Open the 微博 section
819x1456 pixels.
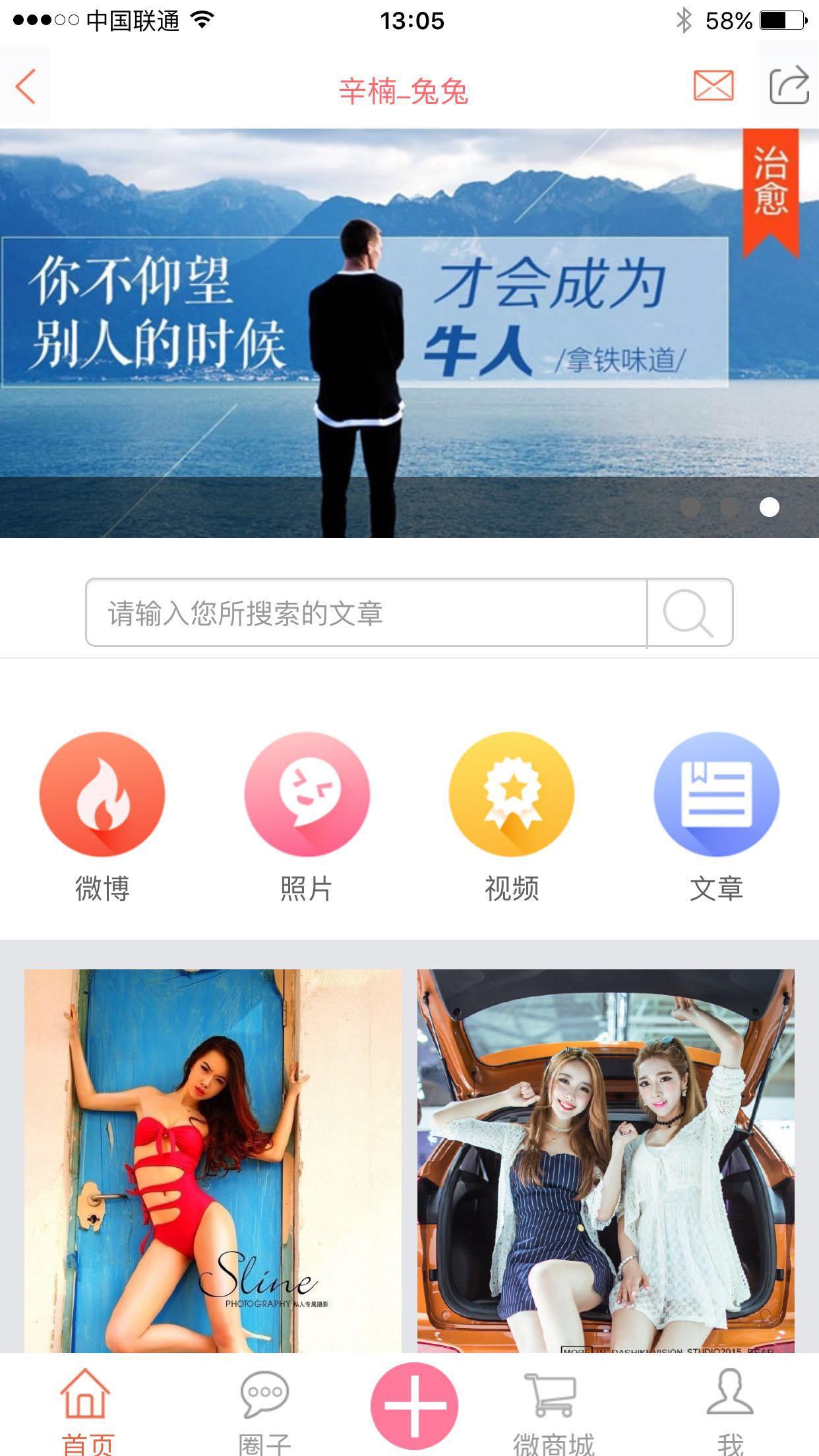pyautogui.click(x=102, y=816)
